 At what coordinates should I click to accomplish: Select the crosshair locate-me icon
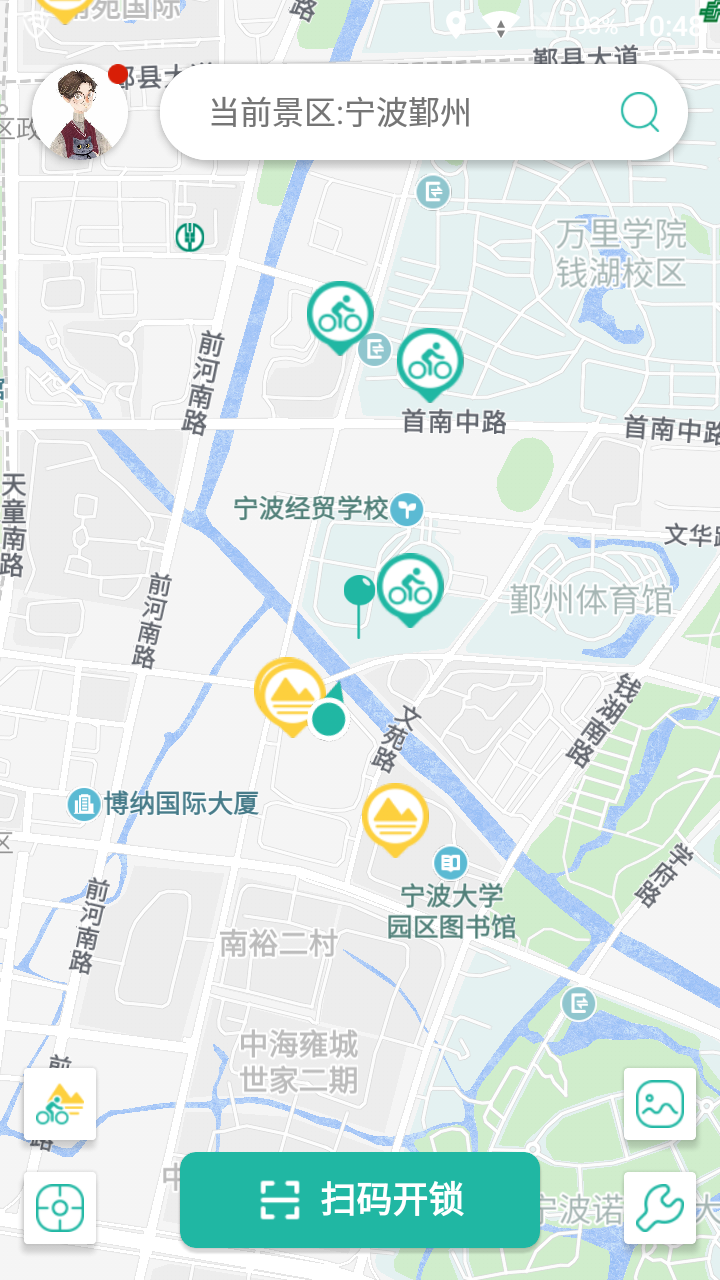60,1210
